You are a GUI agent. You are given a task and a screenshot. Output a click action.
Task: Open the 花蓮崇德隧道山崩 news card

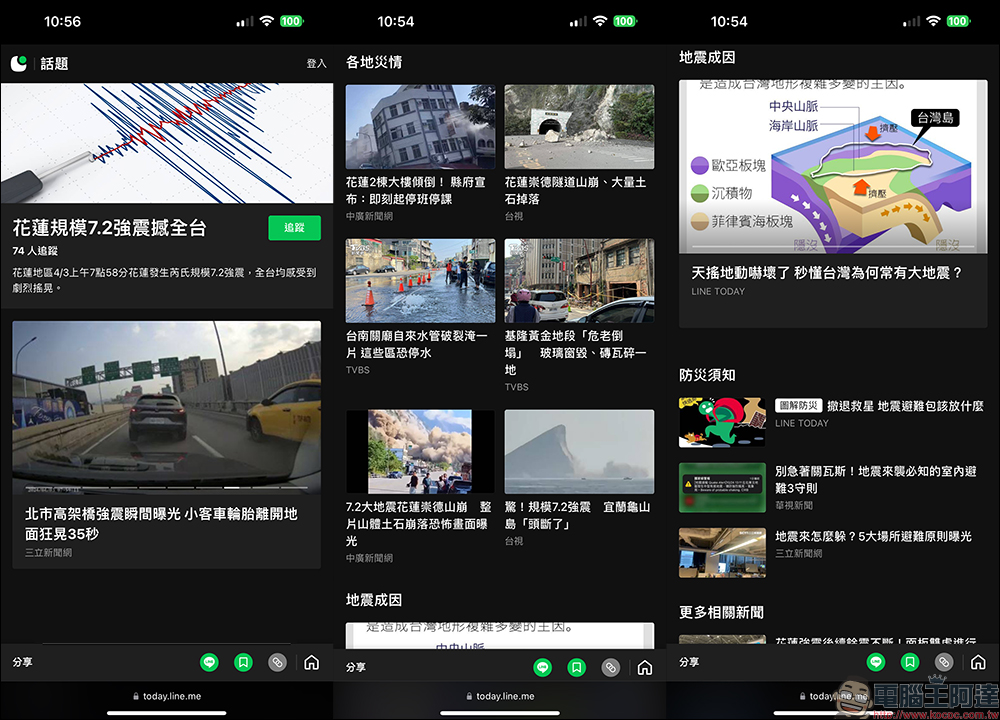coord(579,154)
